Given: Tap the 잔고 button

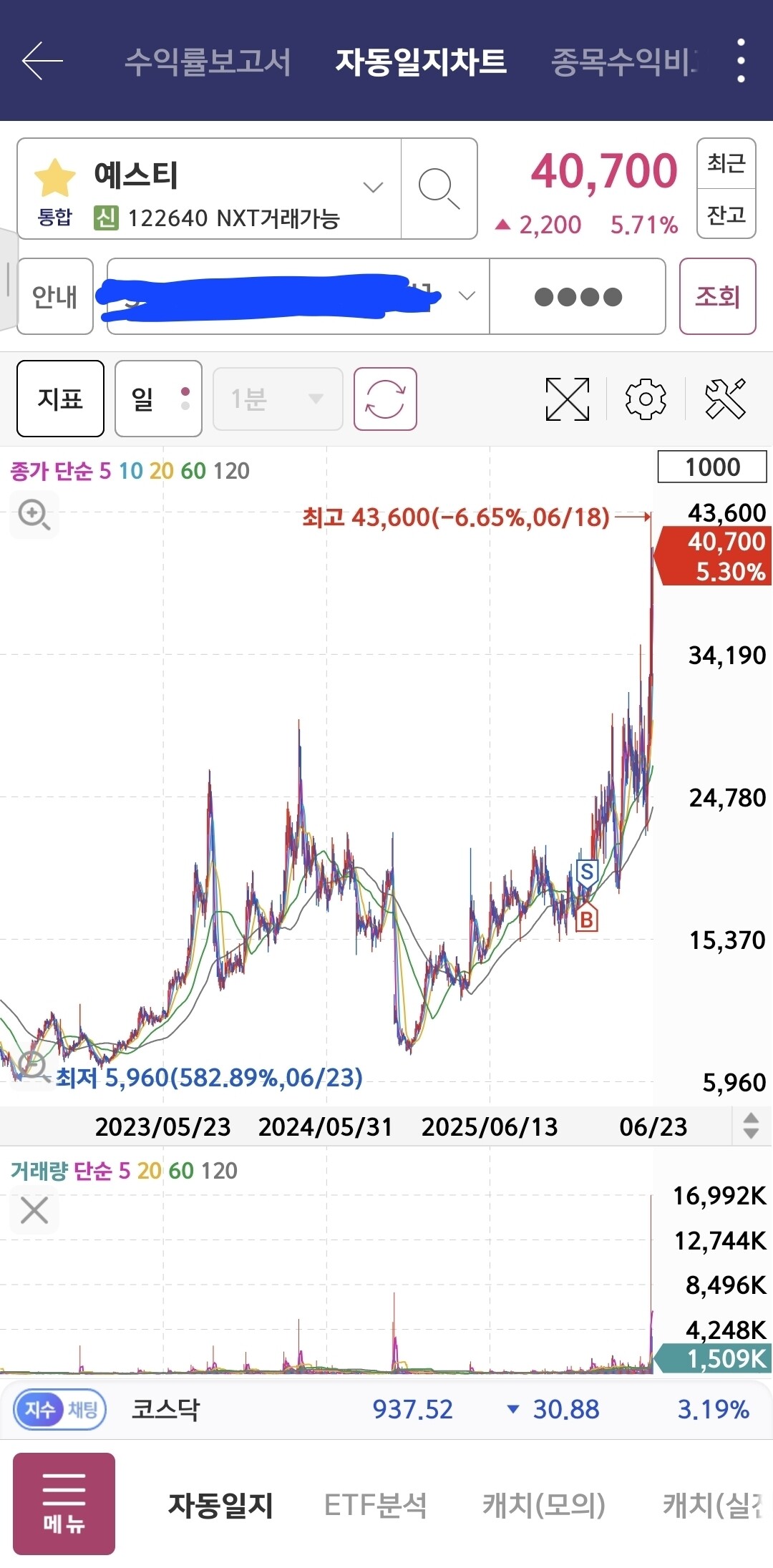Looking at the screenshot, I should (726, 214).
